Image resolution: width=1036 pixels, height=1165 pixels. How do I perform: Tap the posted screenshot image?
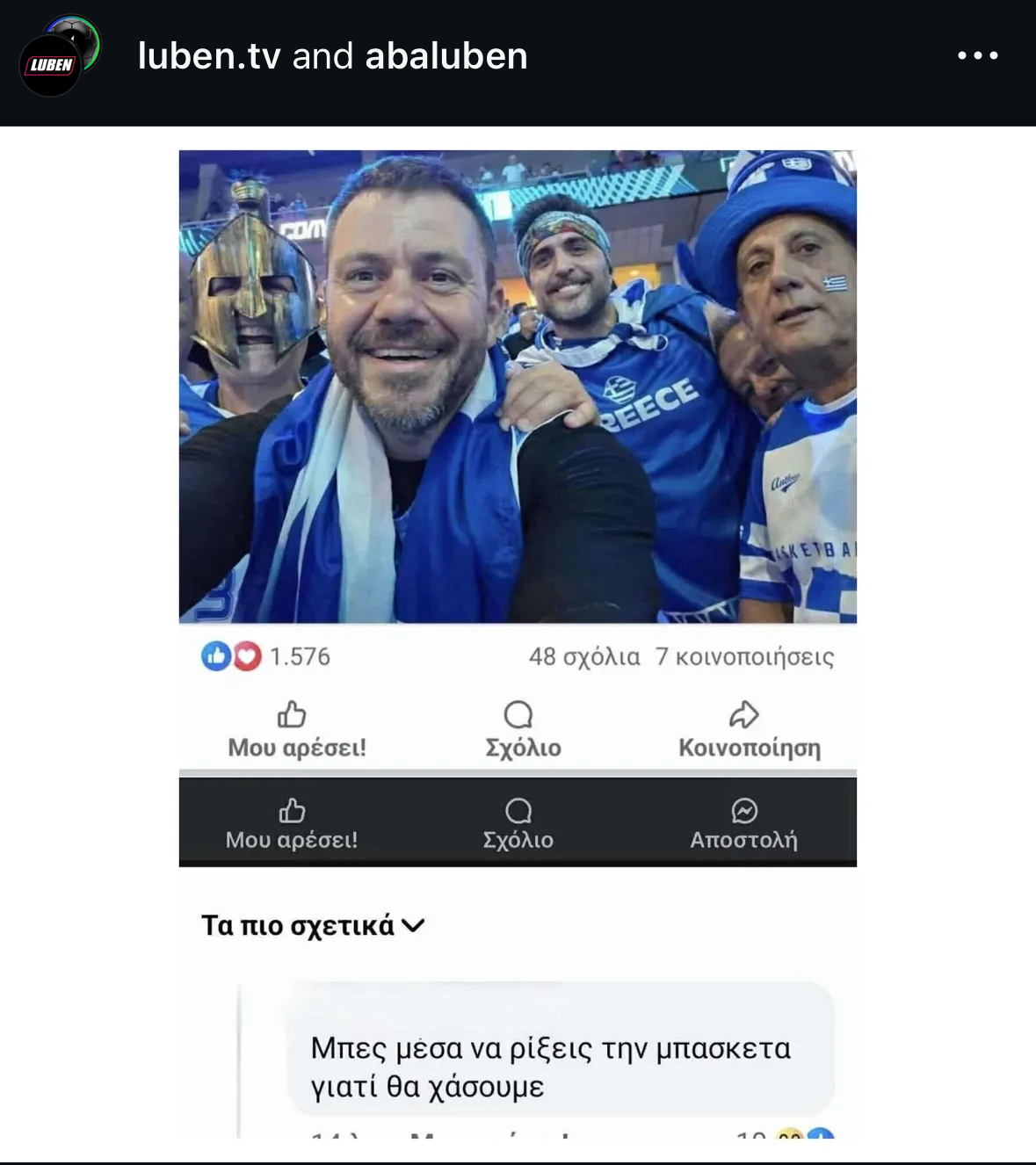tap(518, 615)
